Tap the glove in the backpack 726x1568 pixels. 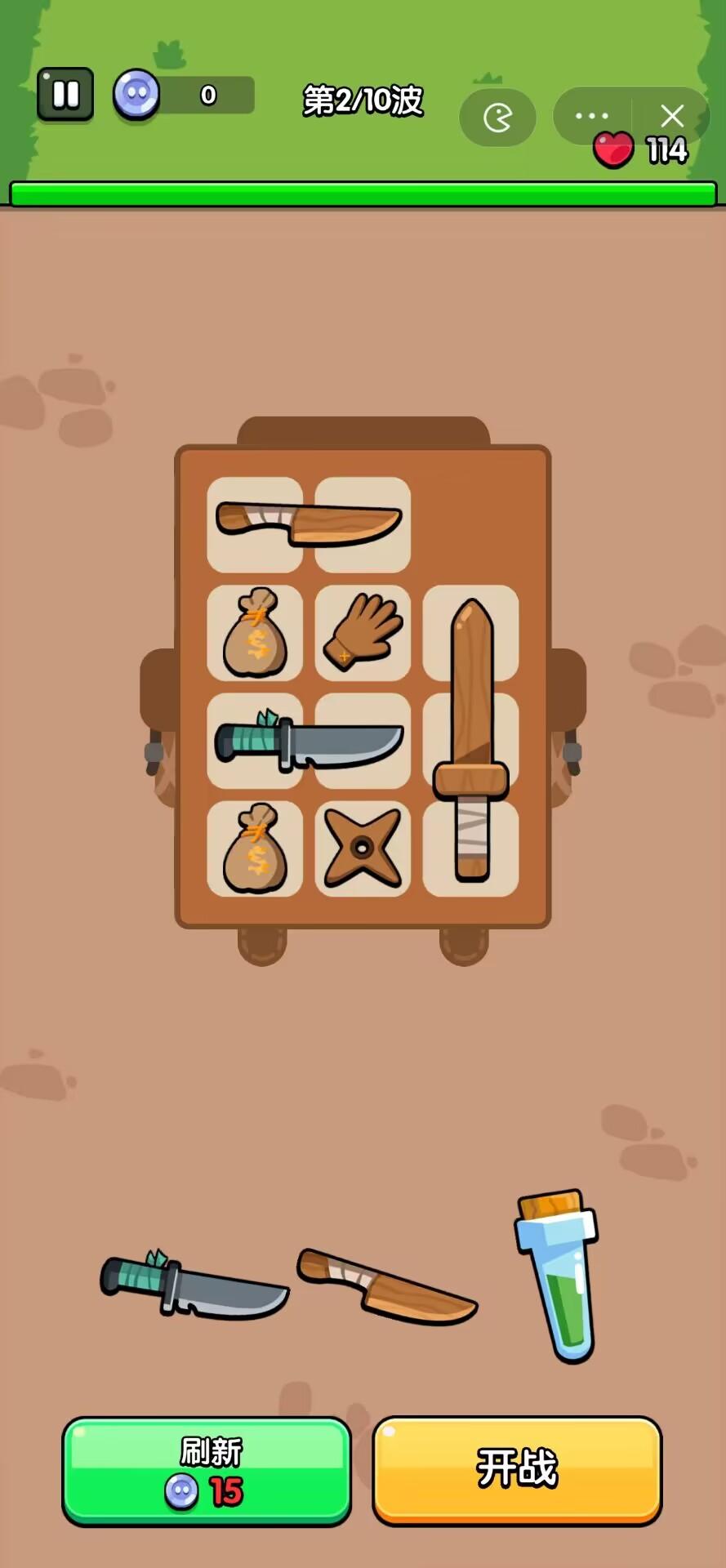click(x=363, y=632)
